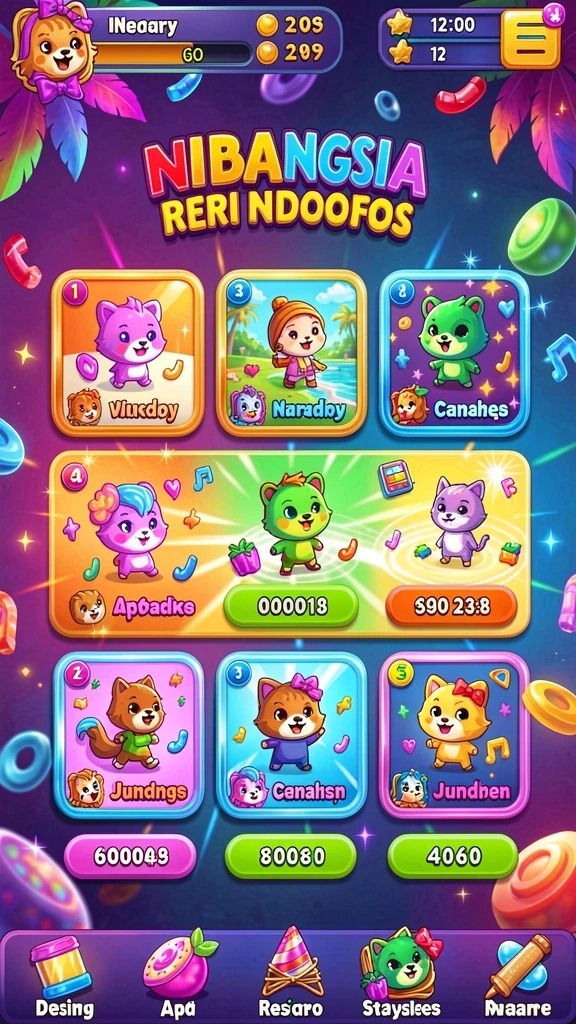Viewport: 576px width, 1024px height.
Task: Select the Vlukdoy character card
Action: (127, 353)
